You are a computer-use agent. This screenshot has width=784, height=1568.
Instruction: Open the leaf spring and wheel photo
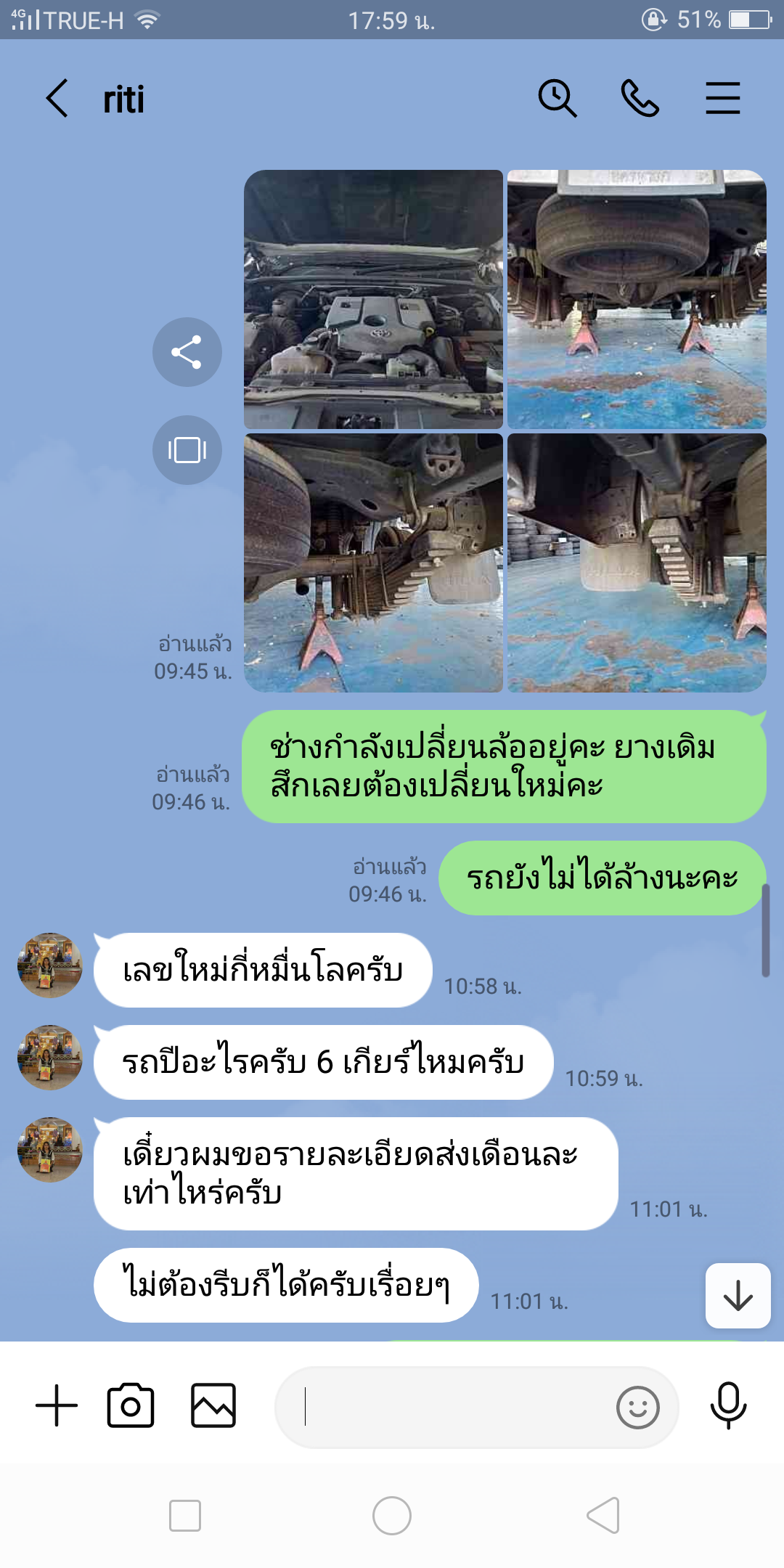[373, 563]
